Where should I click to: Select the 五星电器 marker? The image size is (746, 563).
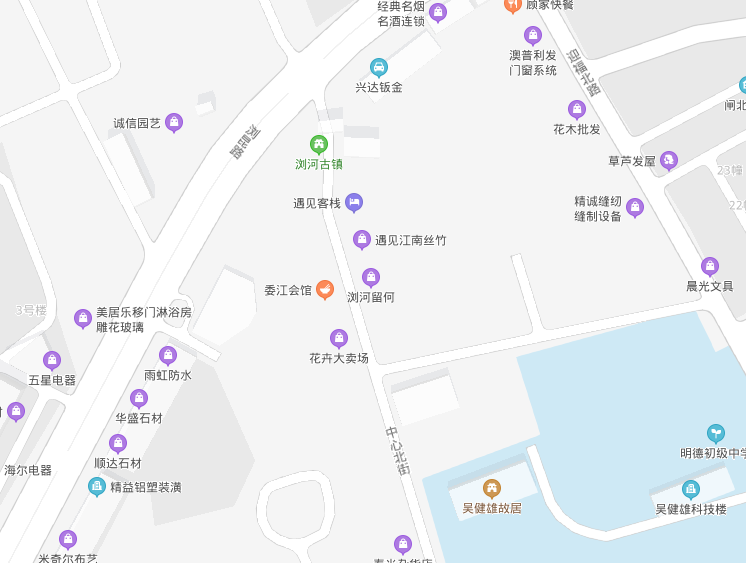click(52, 361)
